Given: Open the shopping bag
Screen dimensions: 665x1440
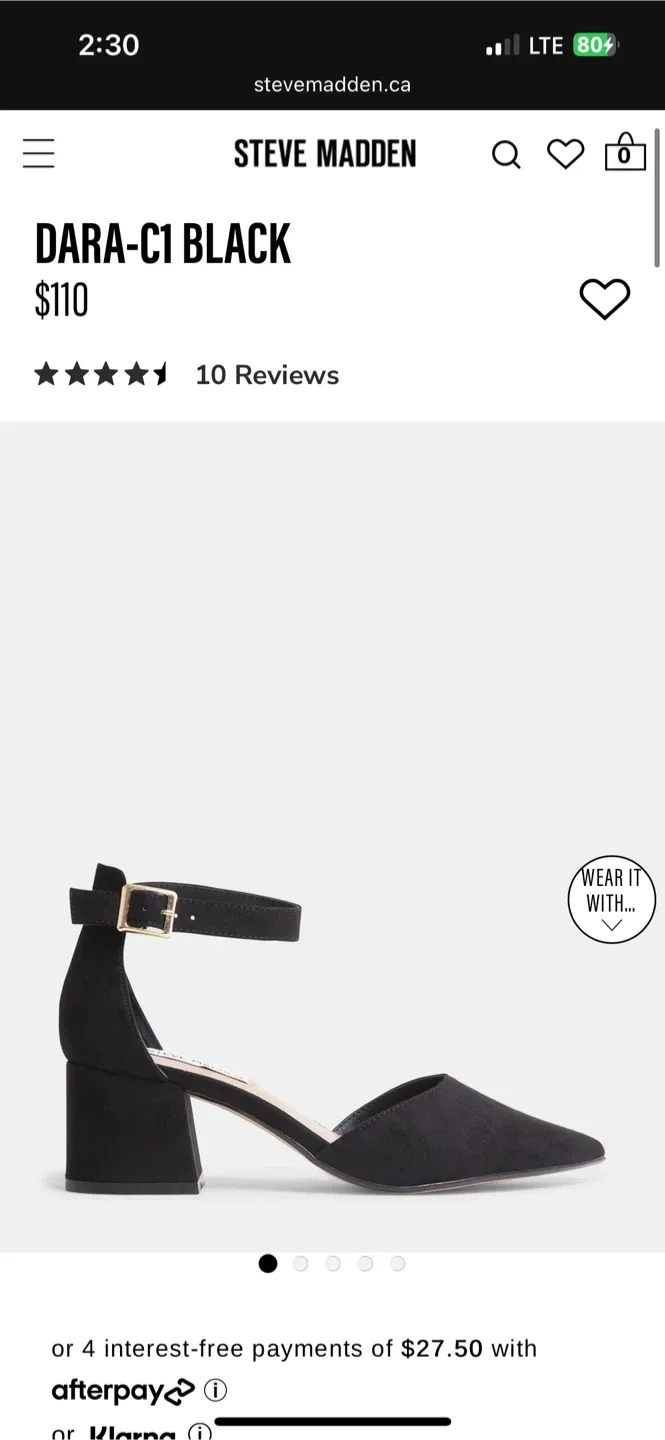Looking at the screenshot, I should 625,153.
